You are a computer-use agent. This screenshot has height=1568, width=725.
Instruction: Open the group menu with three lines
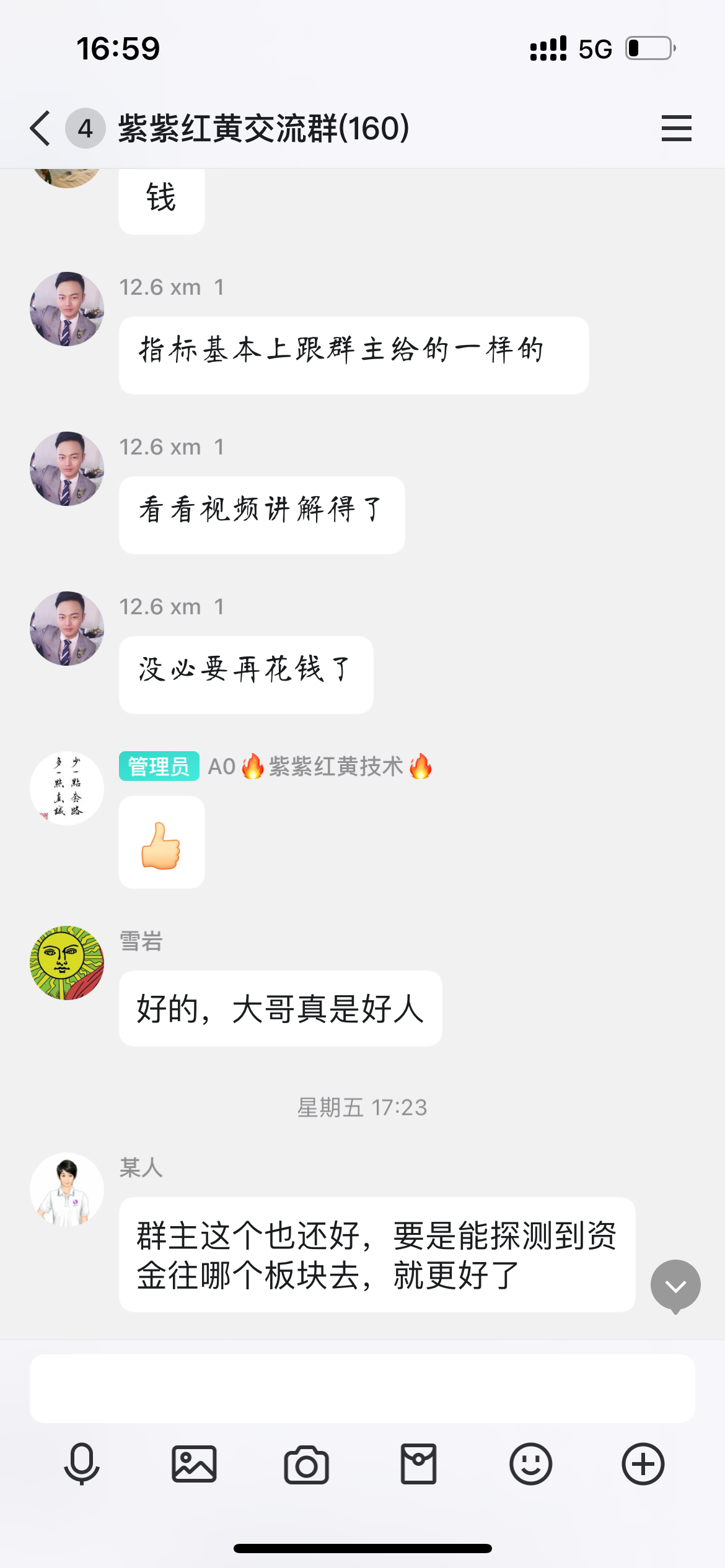[x=676, y=128]
